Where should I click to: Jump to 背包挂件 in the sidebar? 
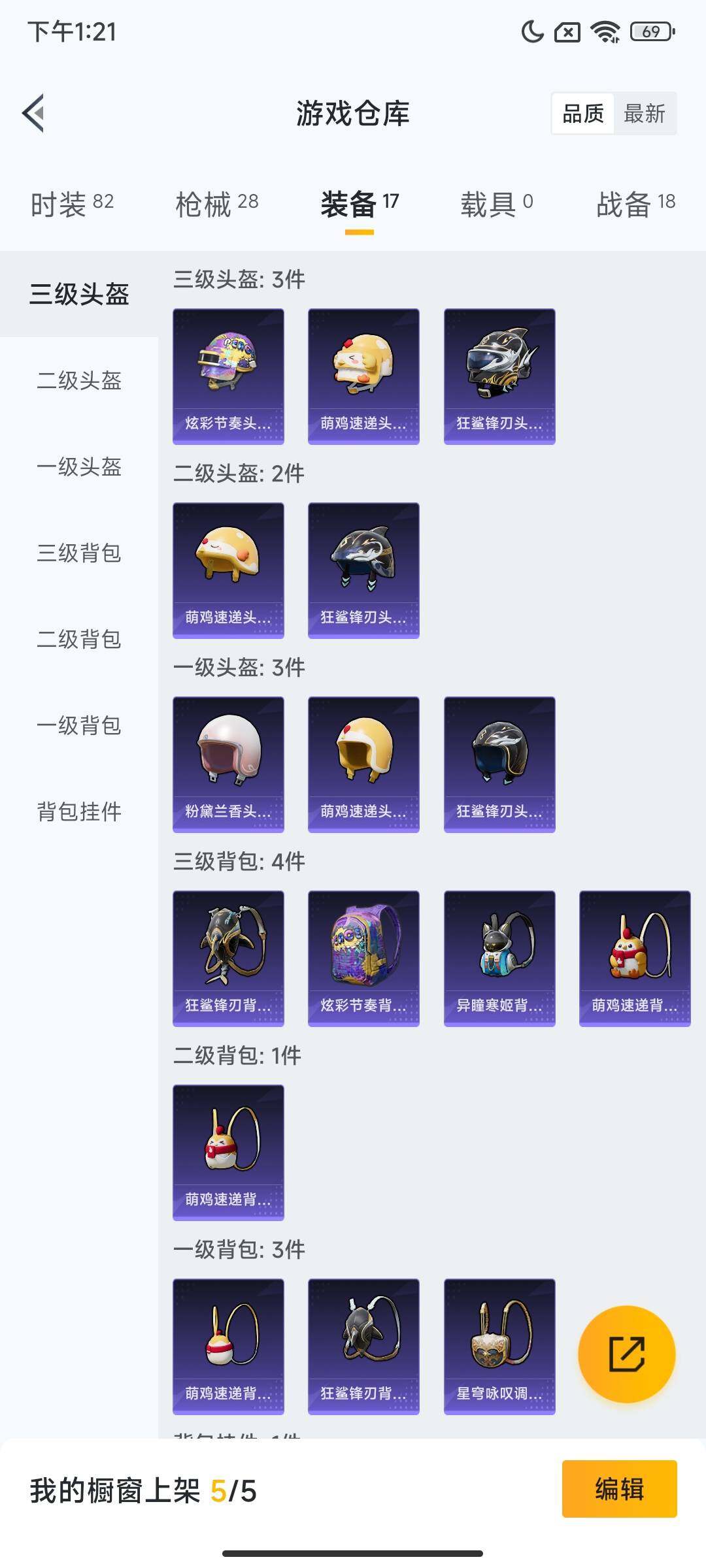79,811
